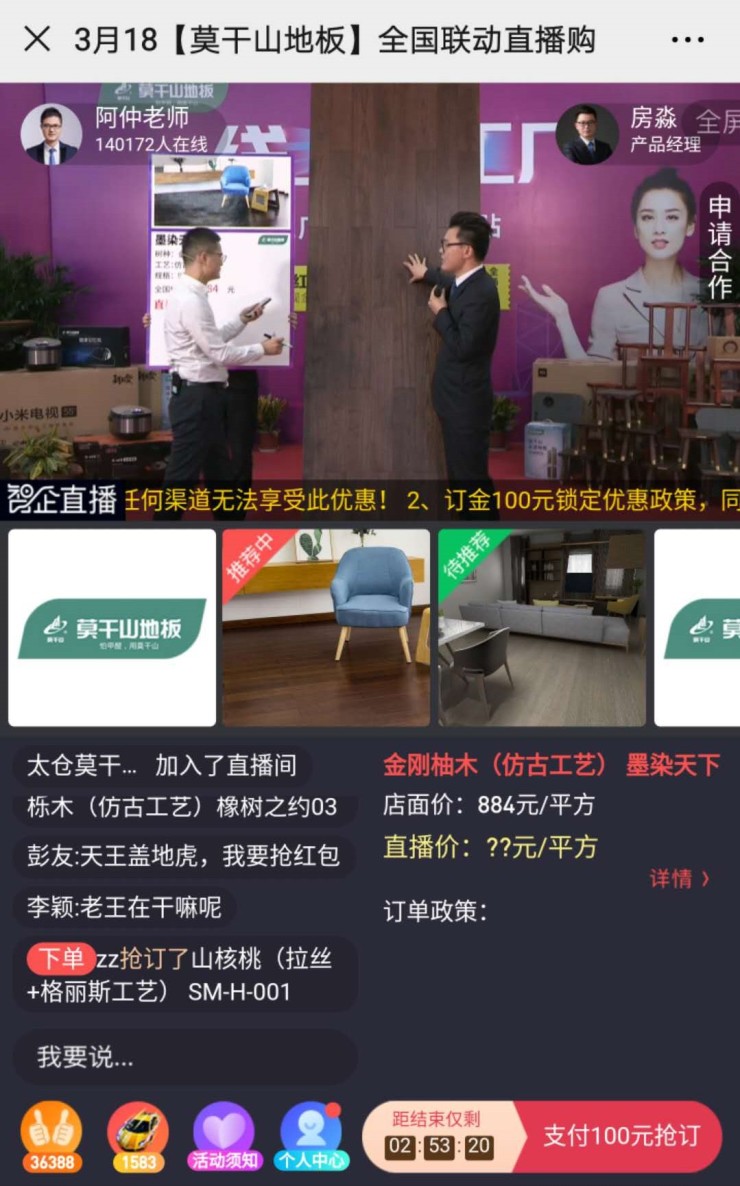The height and width of the screenshot is (1186, 740).
Task: Open the 待推荐 living room flooring card
Action: point(542,627)
